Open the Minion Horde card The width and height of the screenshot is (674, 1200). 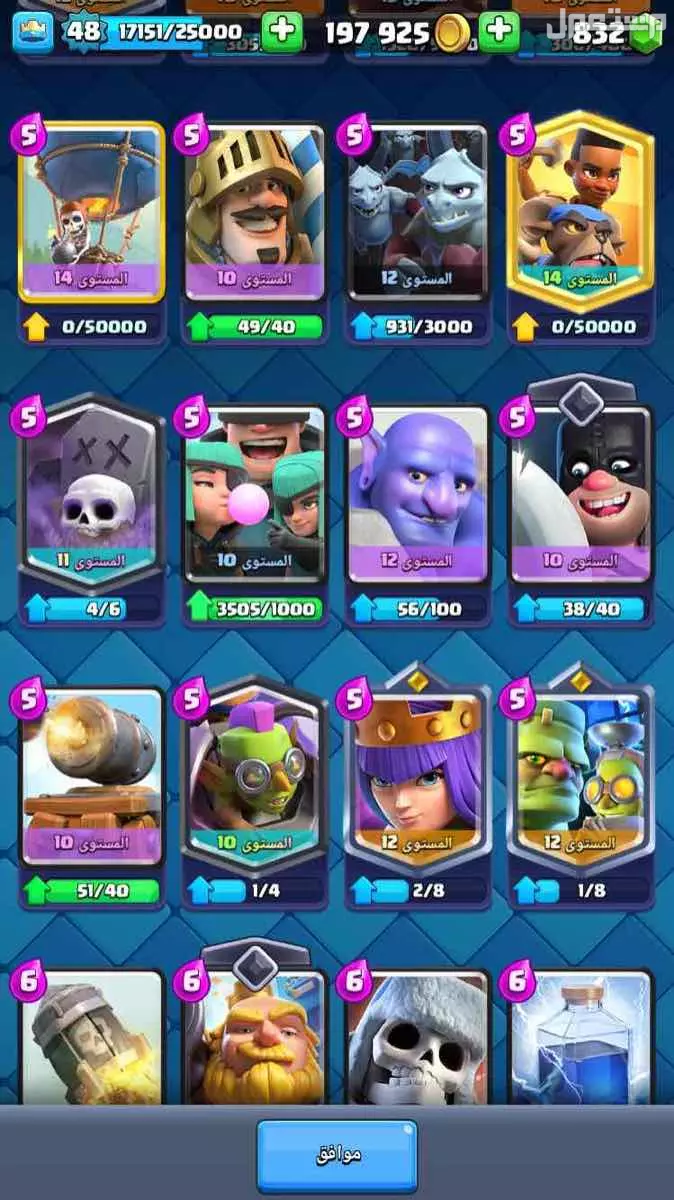418,215
